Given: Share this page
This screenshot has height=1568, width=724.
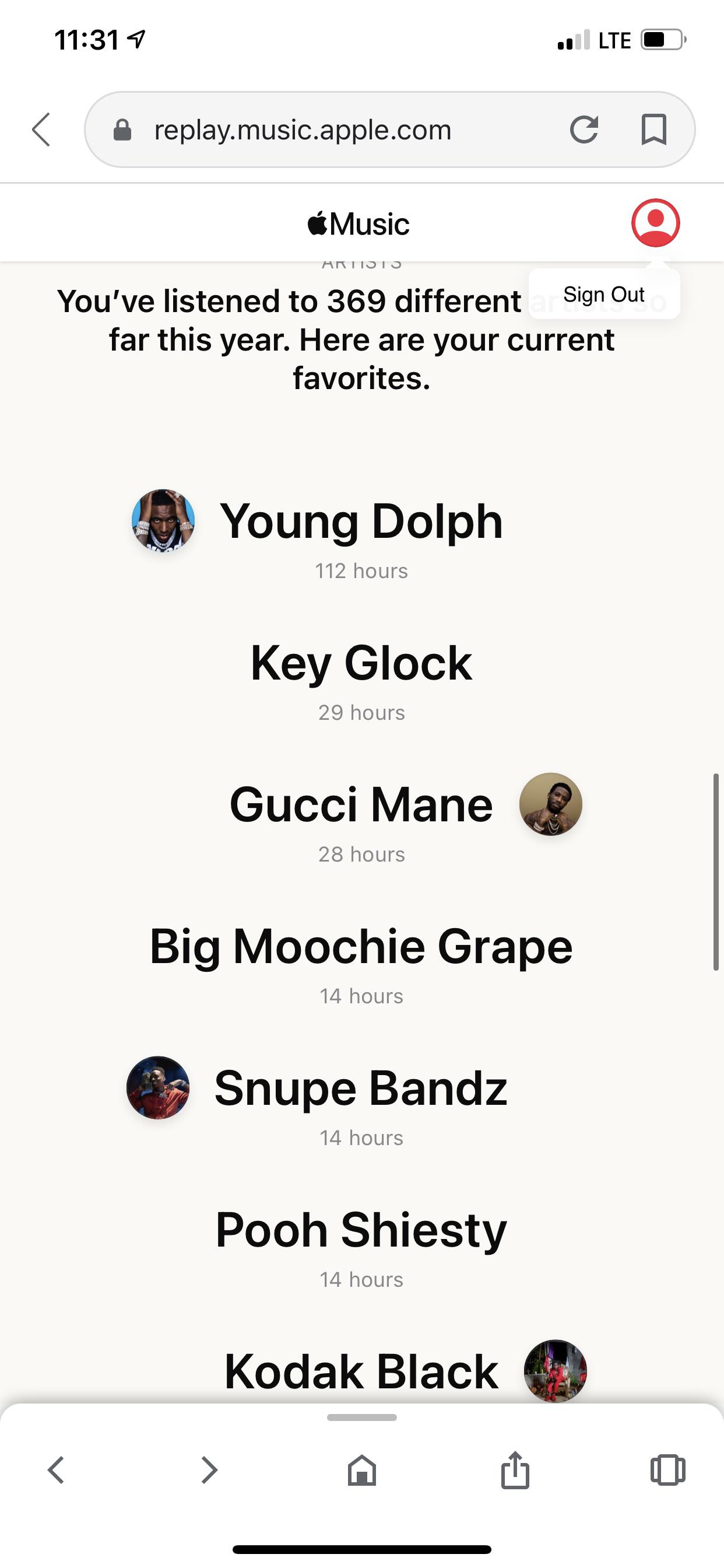Looking at the screenshot, I should [x=515, y=1470].
